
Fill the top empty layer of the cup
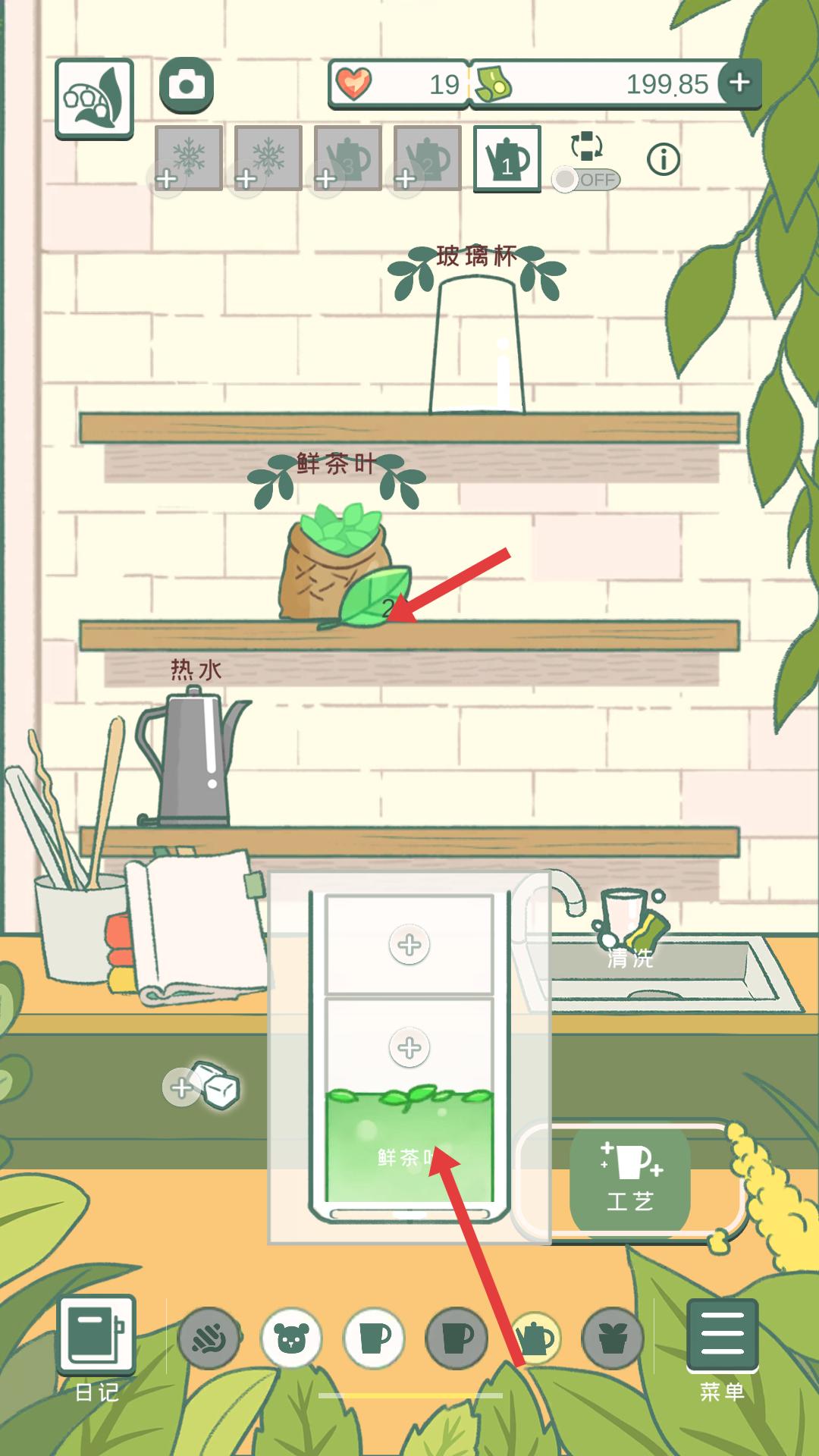[409, 945]
